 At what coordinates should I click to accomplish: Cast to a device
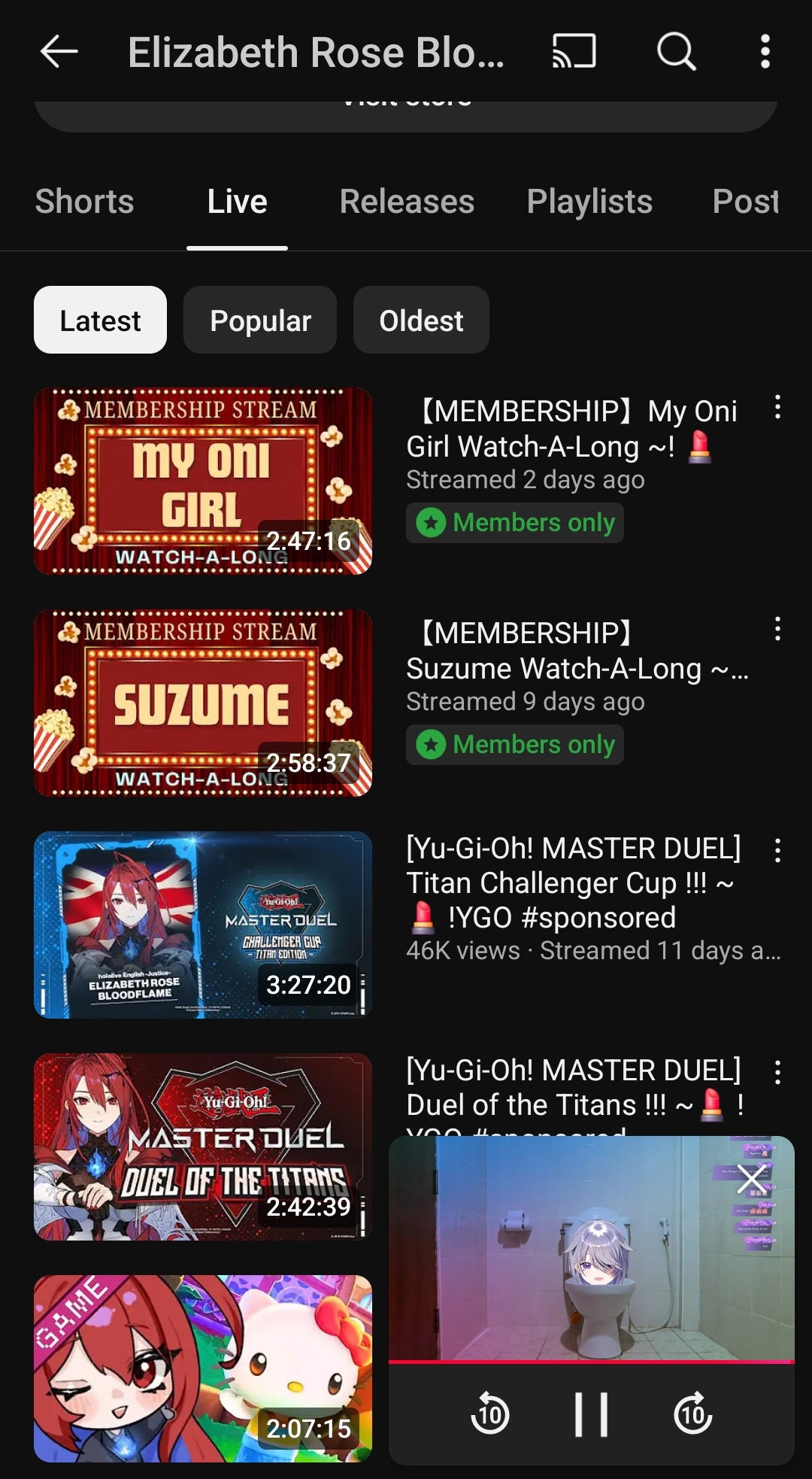[x=574, y=52]
